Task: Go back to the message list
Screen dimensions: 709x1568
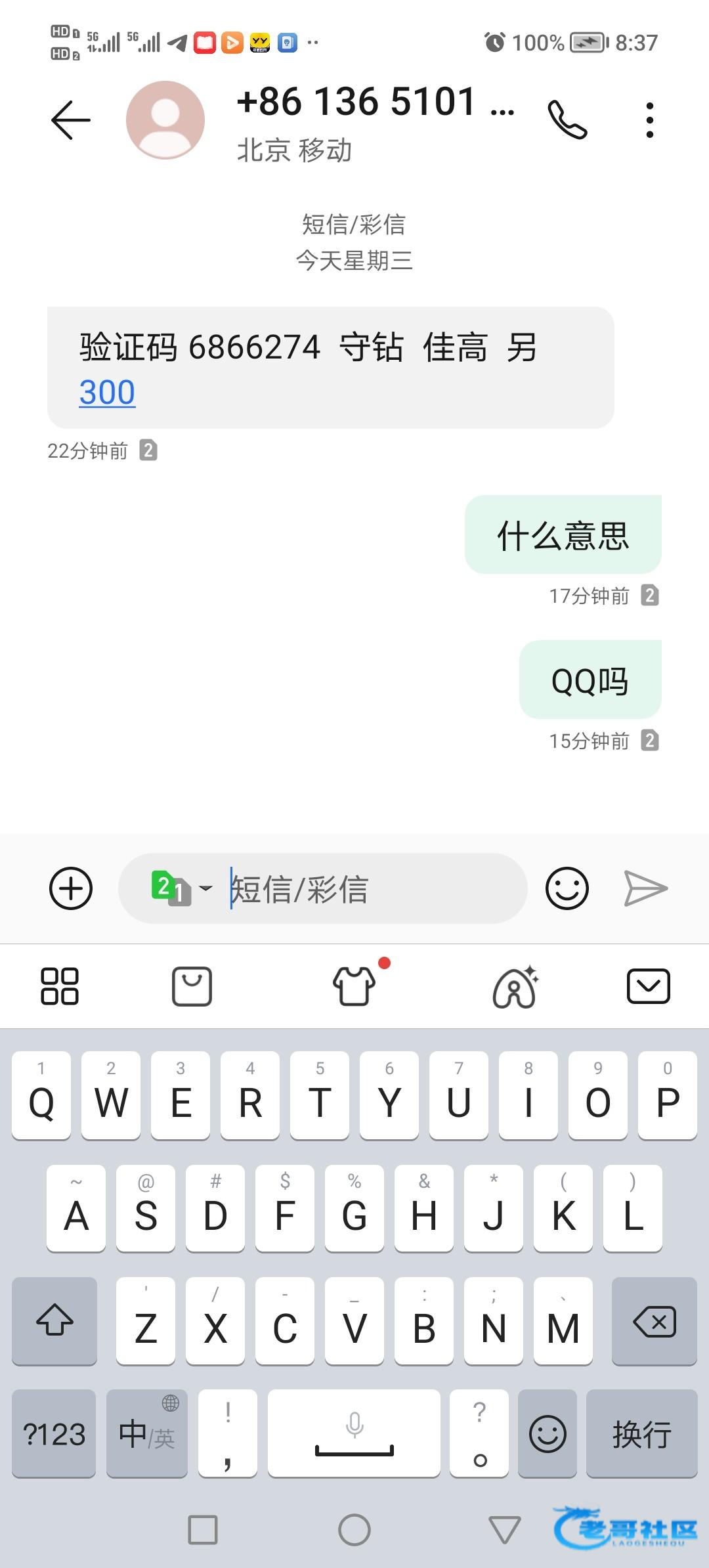Action: (70, 120)
